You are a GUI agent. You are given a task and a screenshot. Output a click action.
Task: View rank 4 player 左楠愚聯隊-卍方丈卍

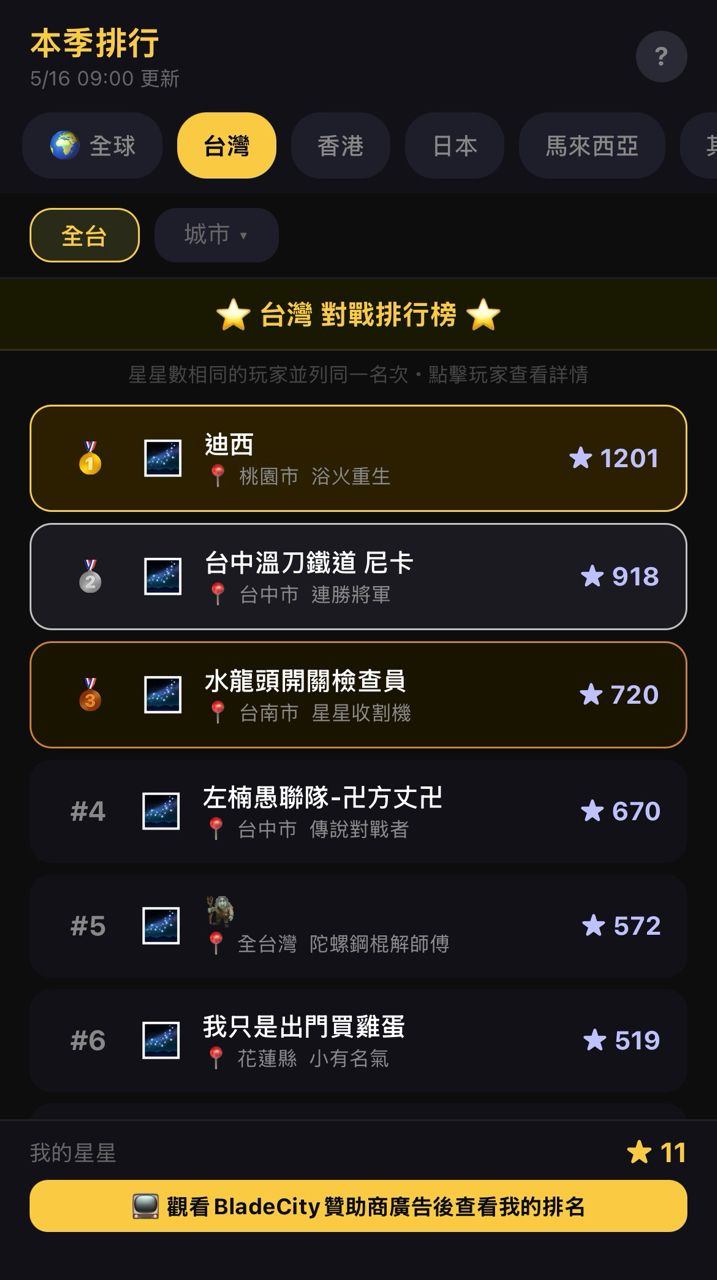point(358,811)
